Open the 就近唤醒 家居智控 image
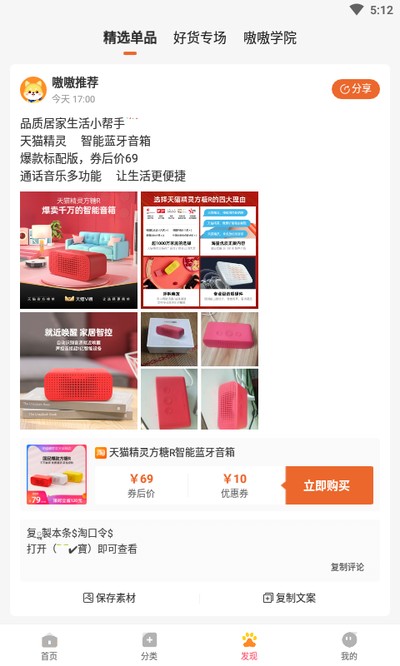400x666 pixels. (79, 371)
